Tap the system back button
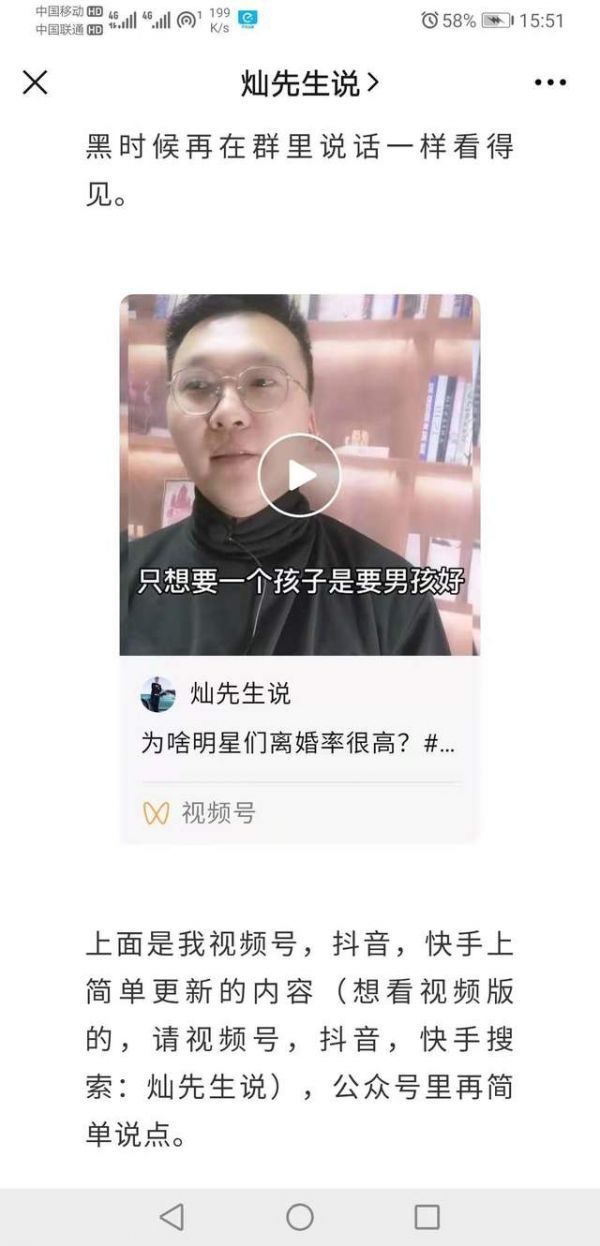This screenshot has width=600, height=1246. (172, 1216)
